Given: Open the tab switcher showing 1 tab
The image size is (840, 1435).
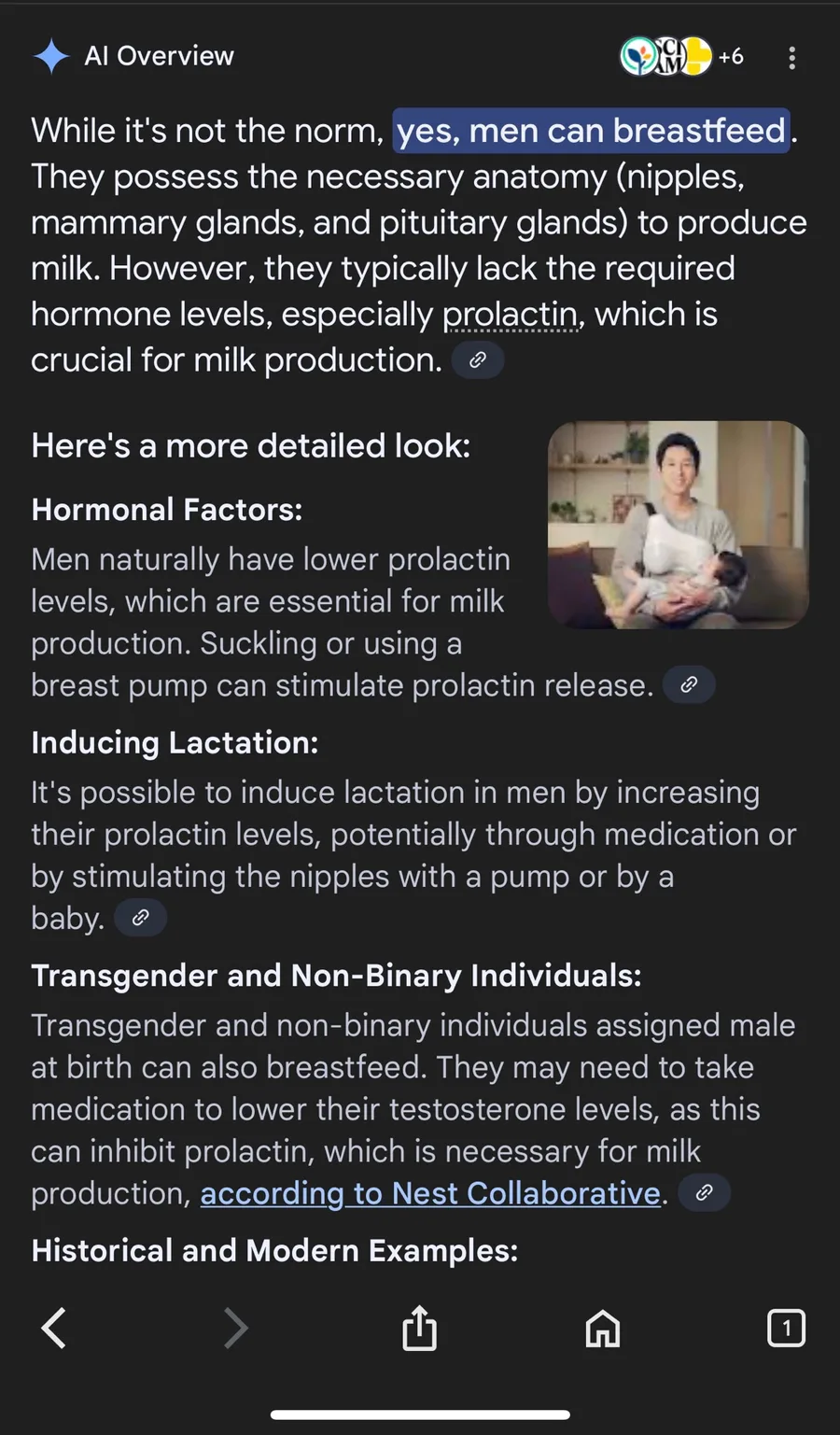Looking at the screenshot, I should (x=786, y=1328).
